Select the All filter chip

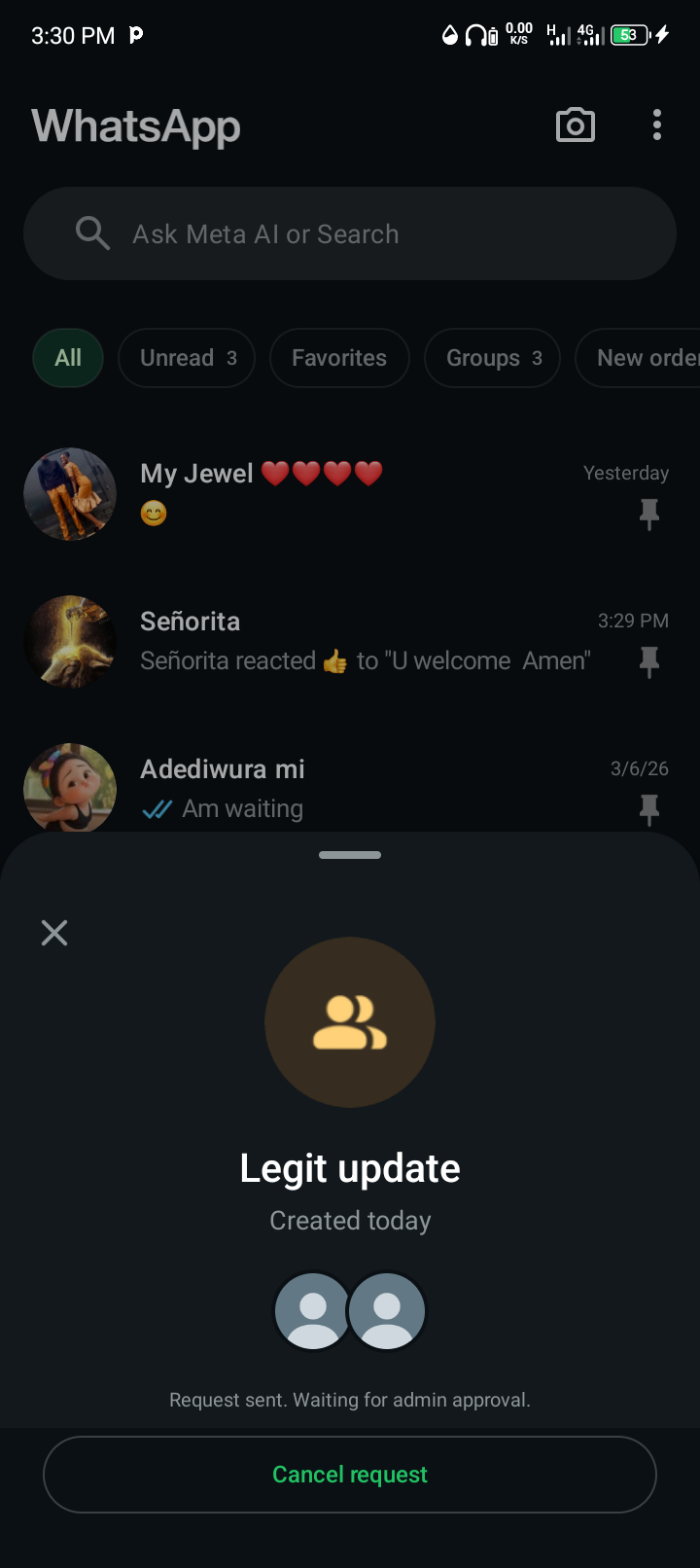[x=68, y=358]
